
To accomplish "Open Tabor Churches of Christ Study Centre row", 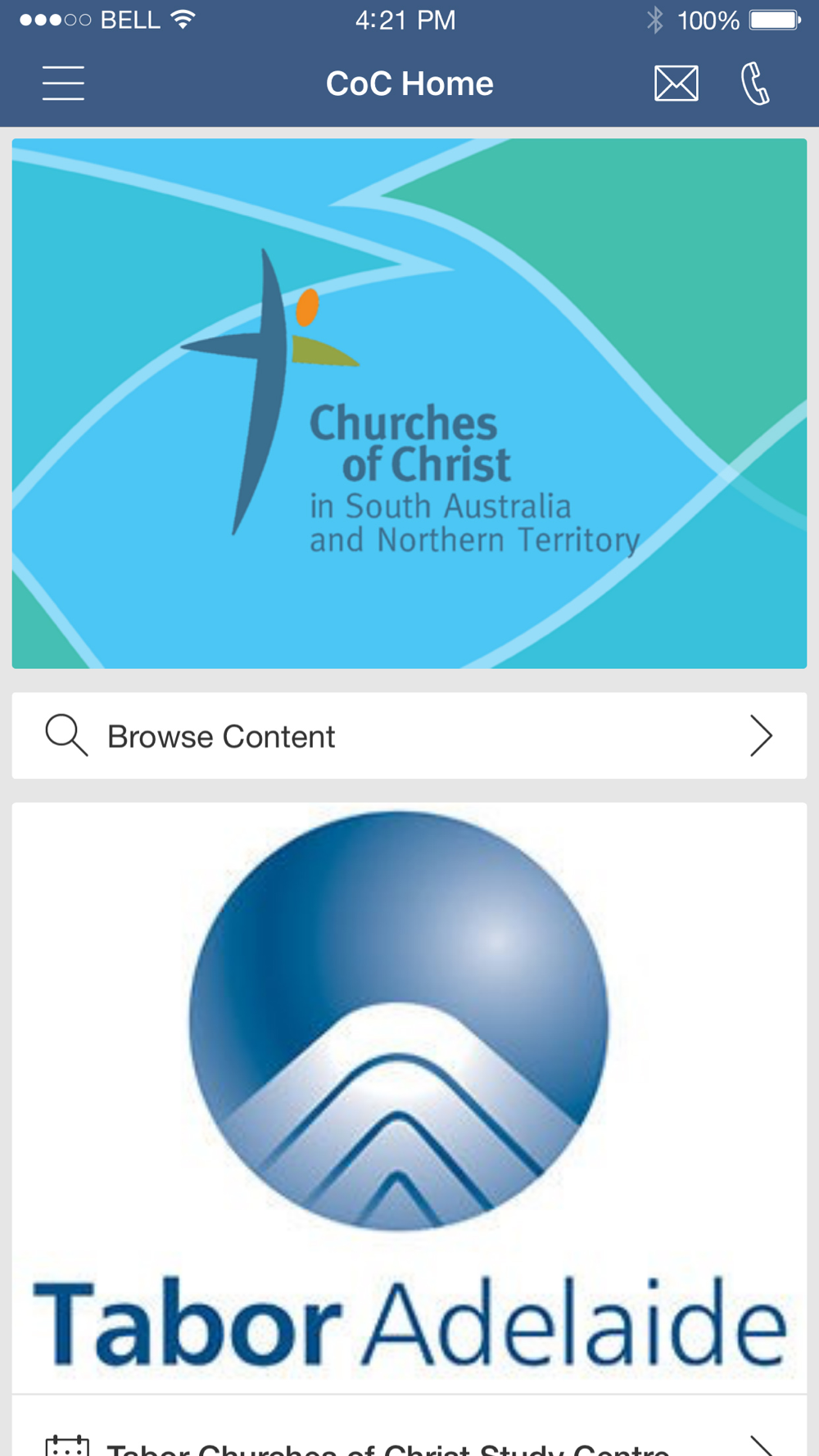I will click(409, 1443).
